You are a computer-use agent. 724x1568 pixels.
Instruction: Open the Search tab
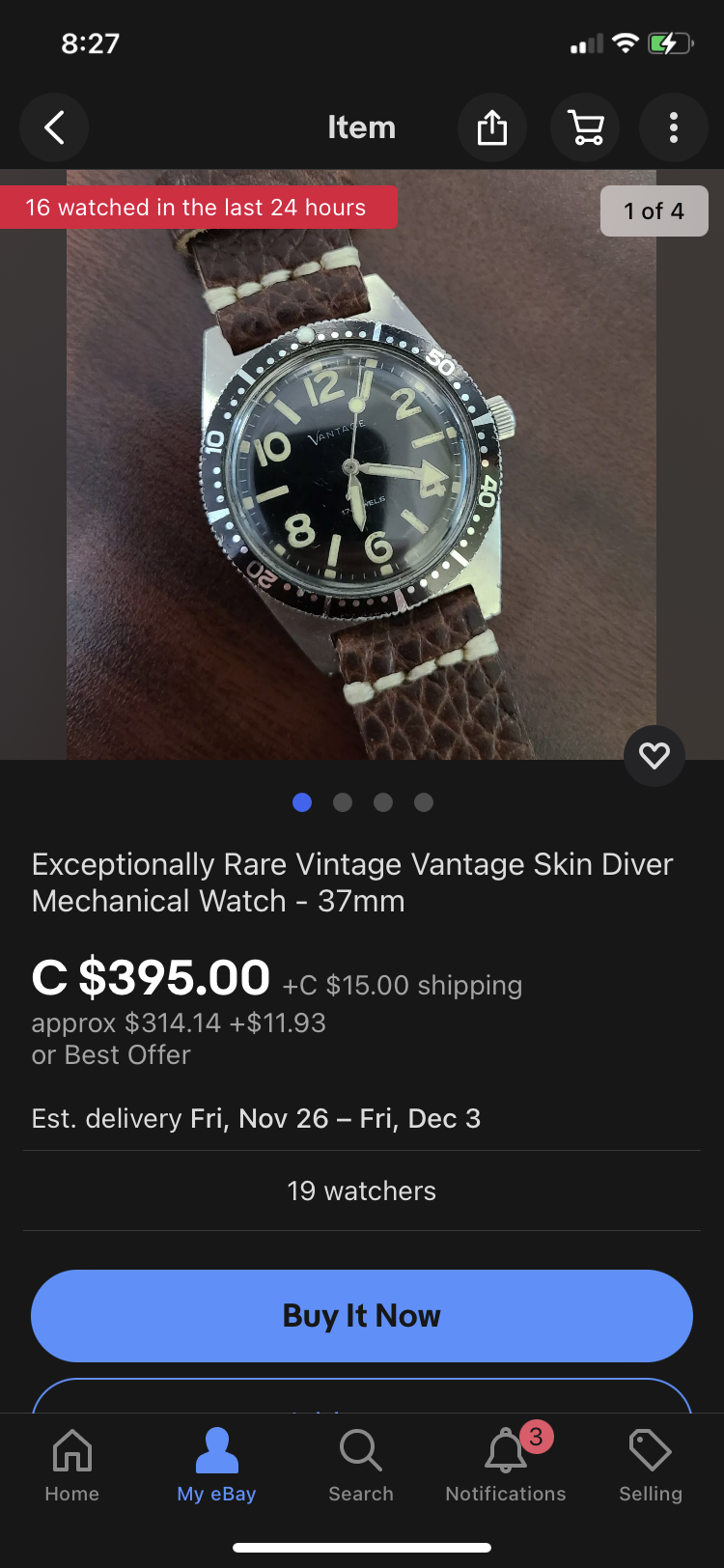click(x=361, y=1464)
